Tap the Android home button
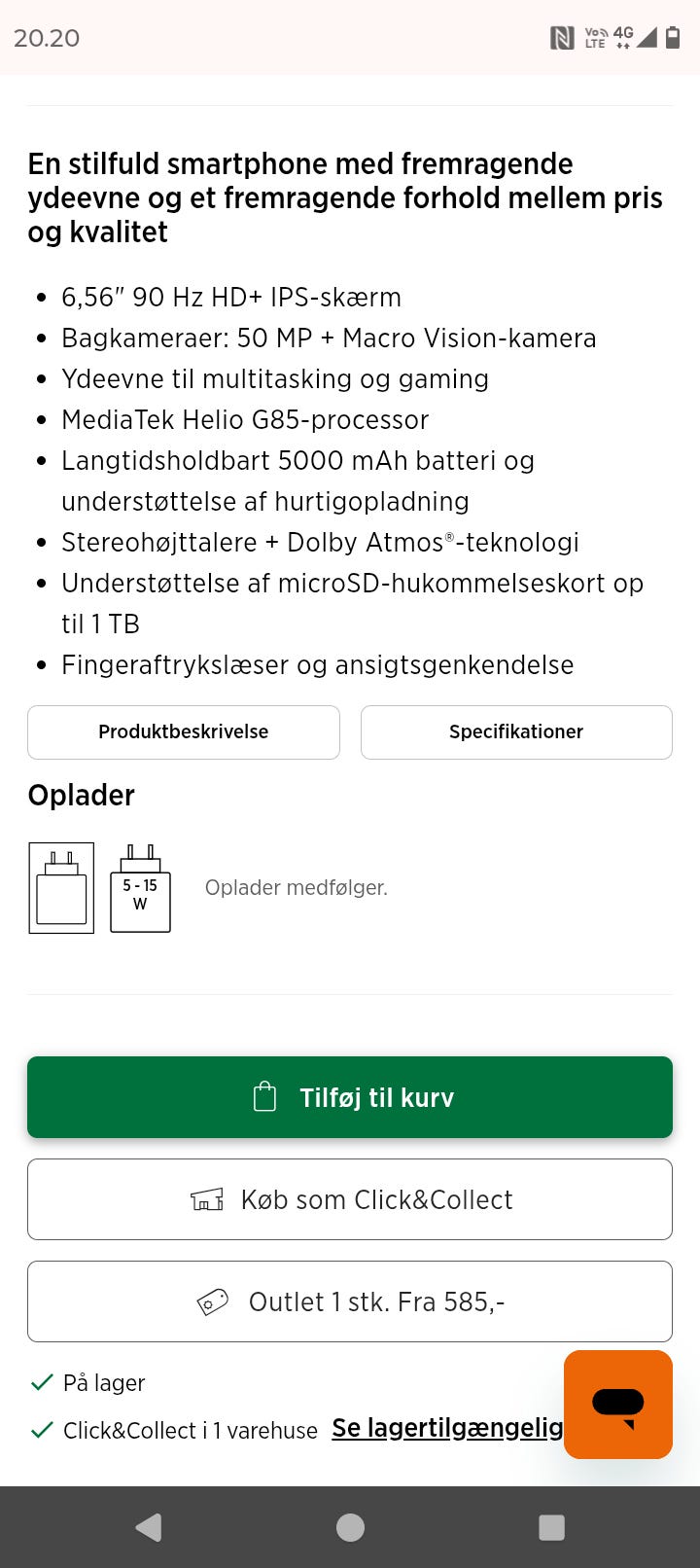The height and width of the screenshot is (1568, 700). pos(350,1526)
